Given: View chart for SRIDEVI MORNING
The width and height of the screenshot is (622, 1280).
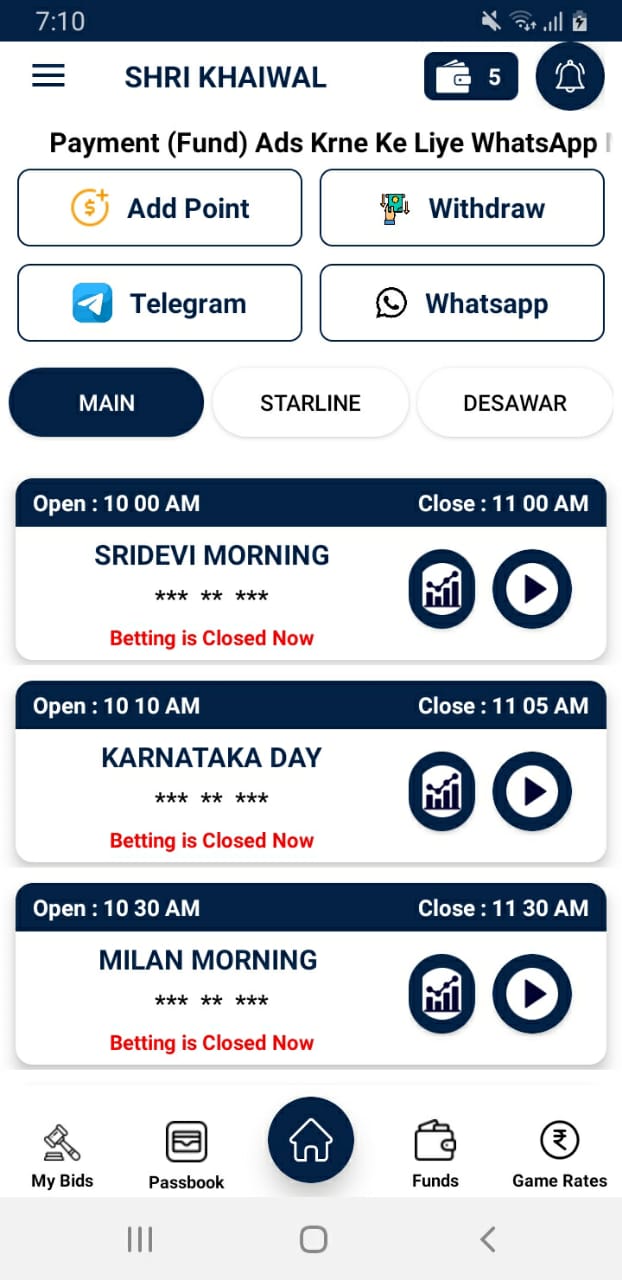Looking at the screenshot, I should 442,590.
